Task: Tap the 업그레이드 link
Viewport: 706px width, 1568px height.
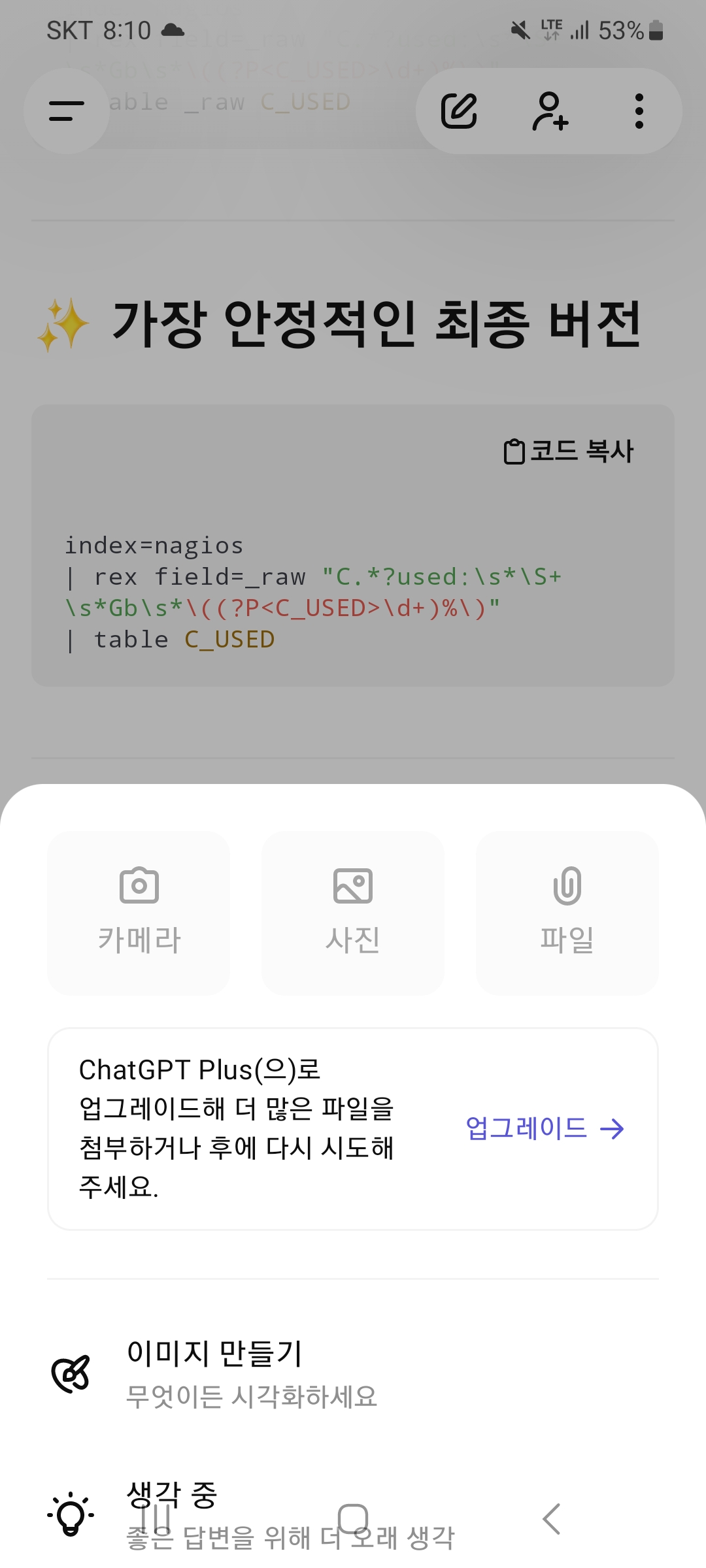Action: click(545, 1128)
